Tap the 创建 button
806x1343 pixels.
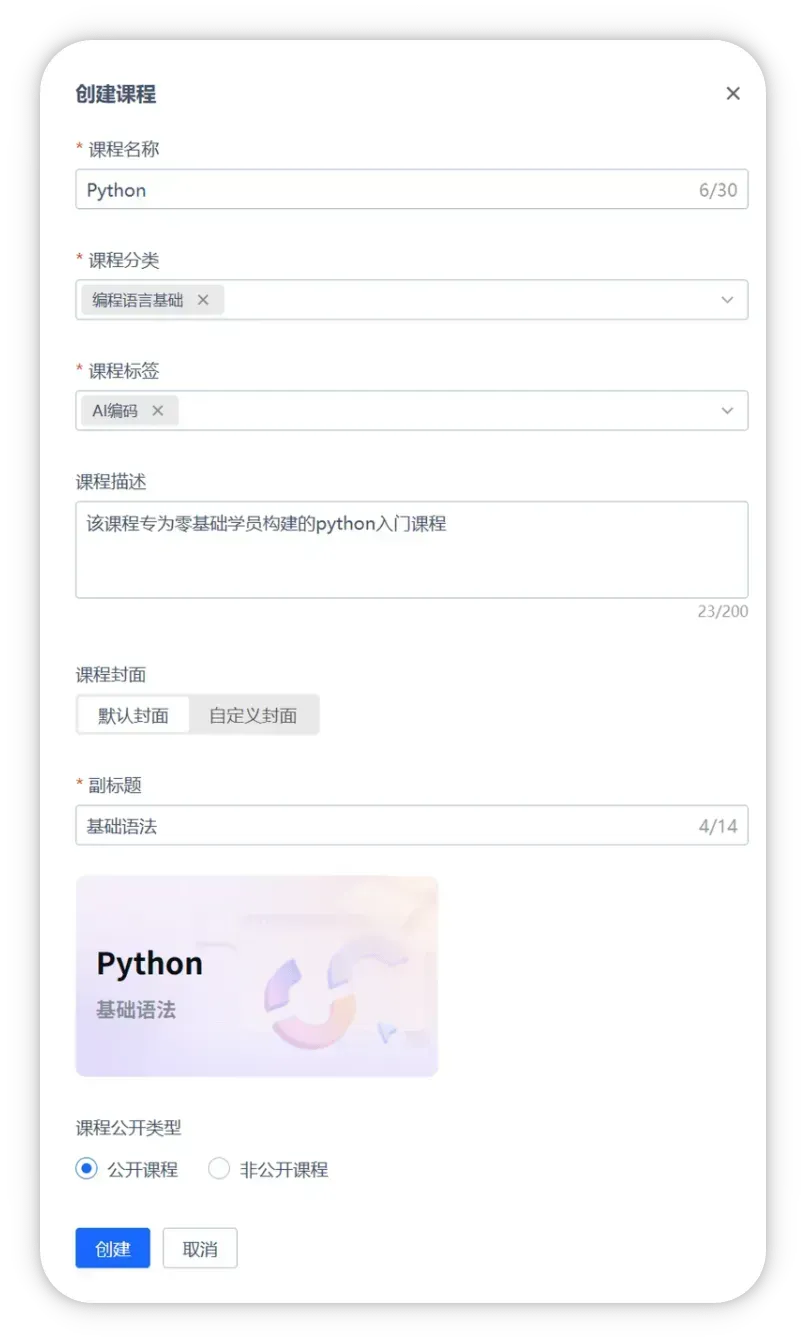pyautogui.click(x=113, y=1248)
